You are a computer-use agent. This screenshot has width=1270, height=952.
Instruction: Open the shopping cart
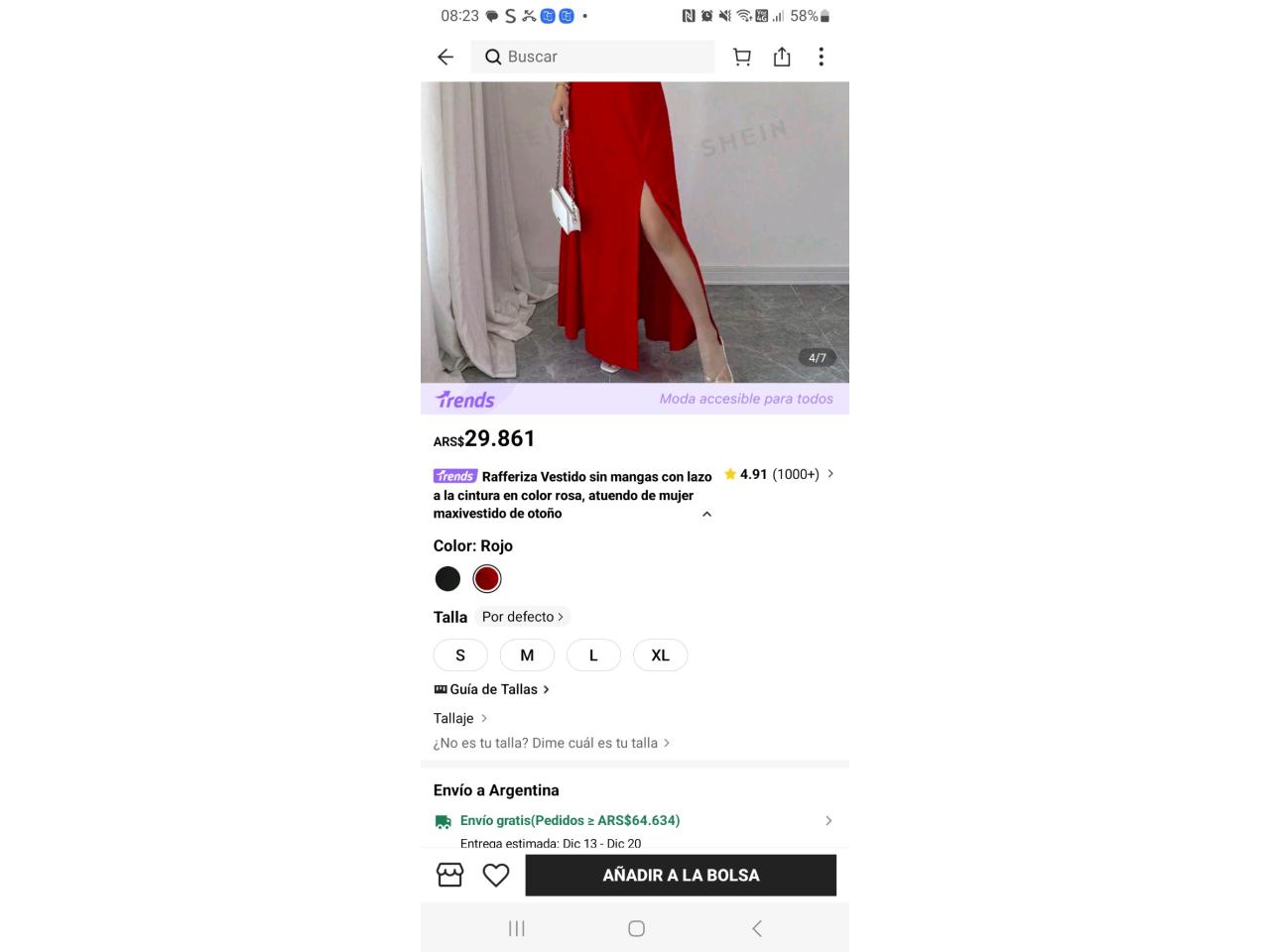click(741, 58)
